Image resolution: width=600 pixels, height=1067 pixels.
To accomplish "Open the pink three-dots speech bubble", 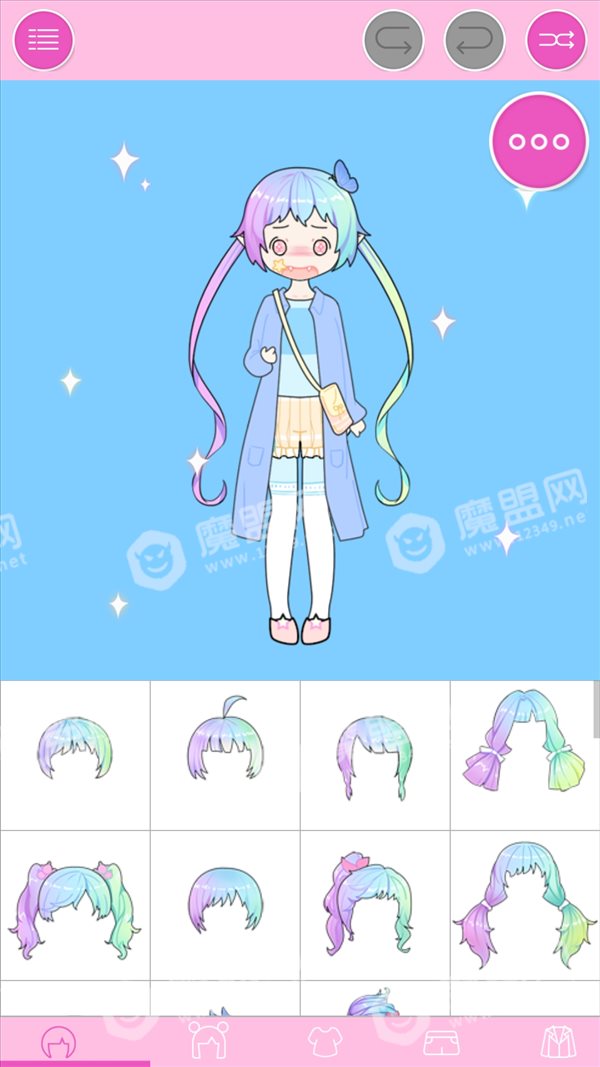I will click(x=539, y=142).
